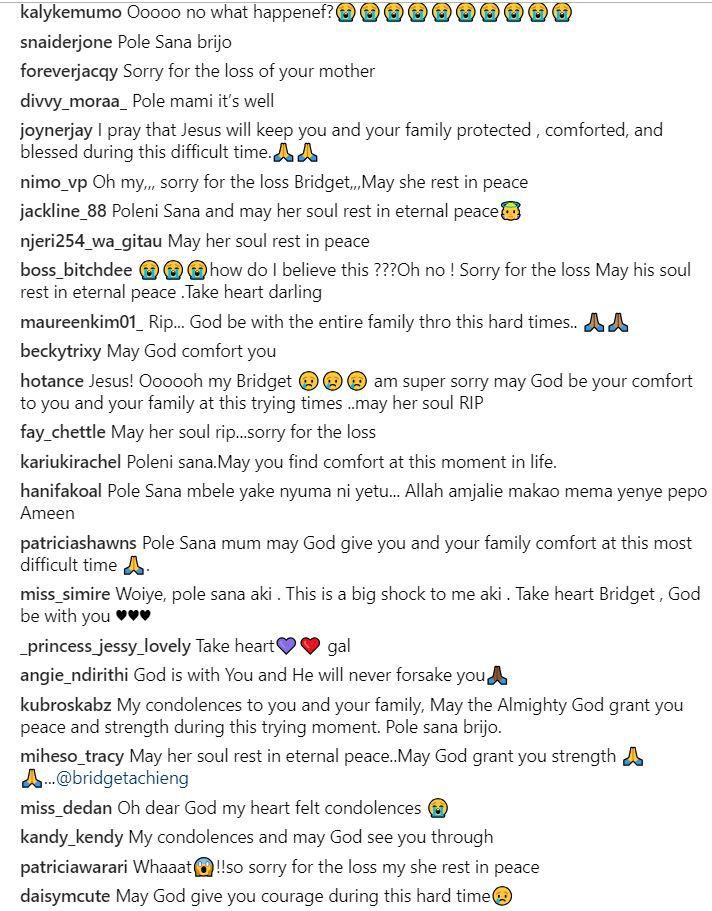Screen dimensions: 712x911
Task: Open kalykemumo's profile
Action: tap(68, 13)
